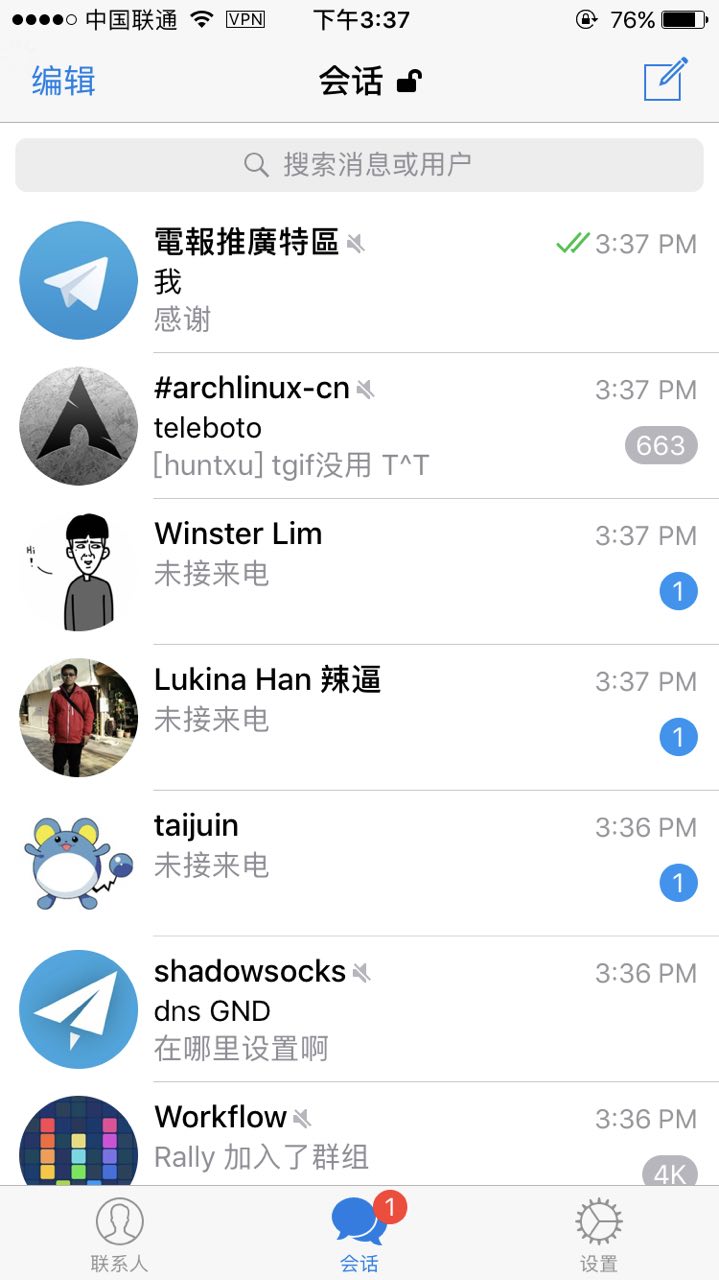Tap the lock icon beside 会话
Viewport: 719px width, 1280px height.
[409, 81]
